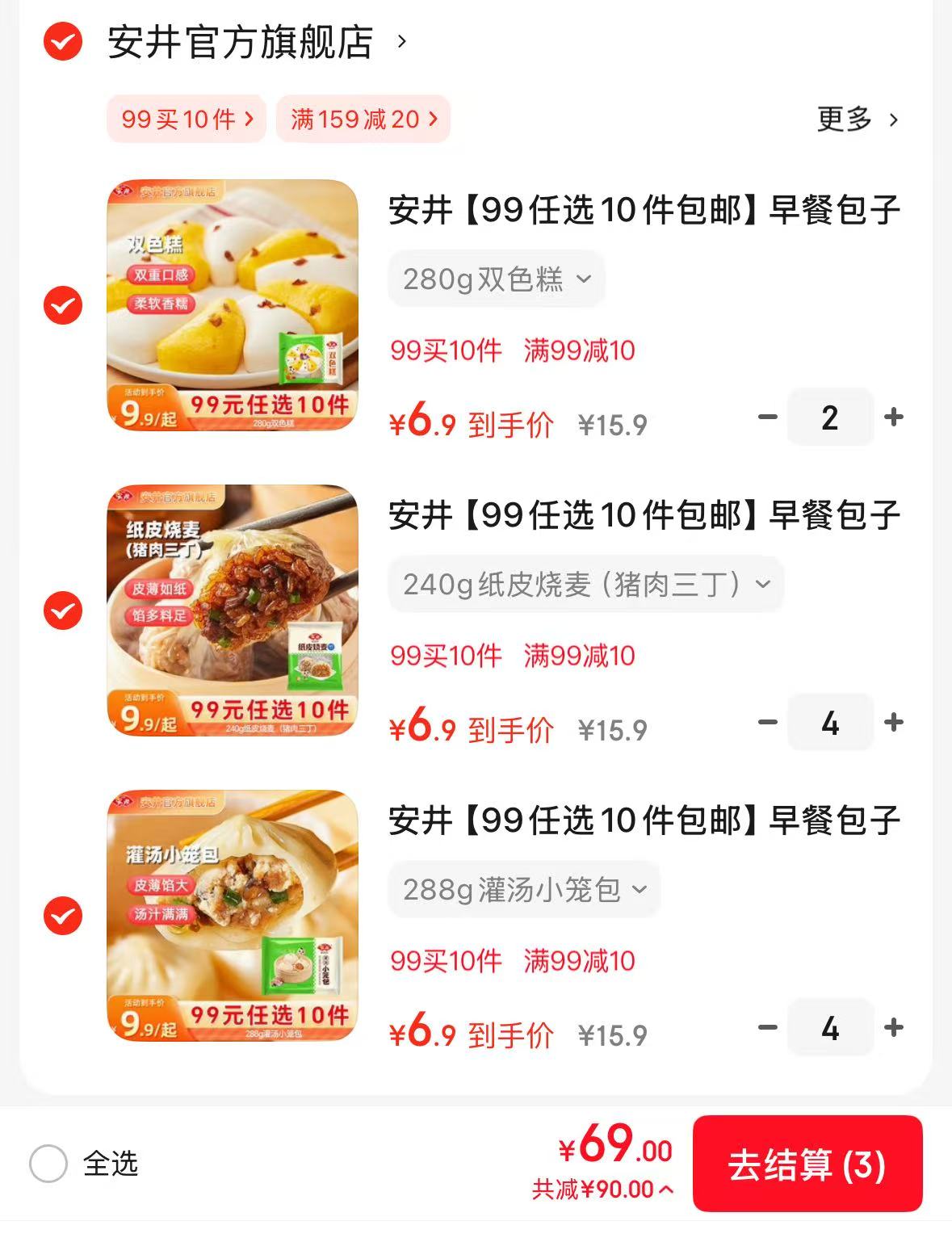The image size is (952, 1242).
Task: Decrease quantity of 280g双色糕
Action: (767, 417)
